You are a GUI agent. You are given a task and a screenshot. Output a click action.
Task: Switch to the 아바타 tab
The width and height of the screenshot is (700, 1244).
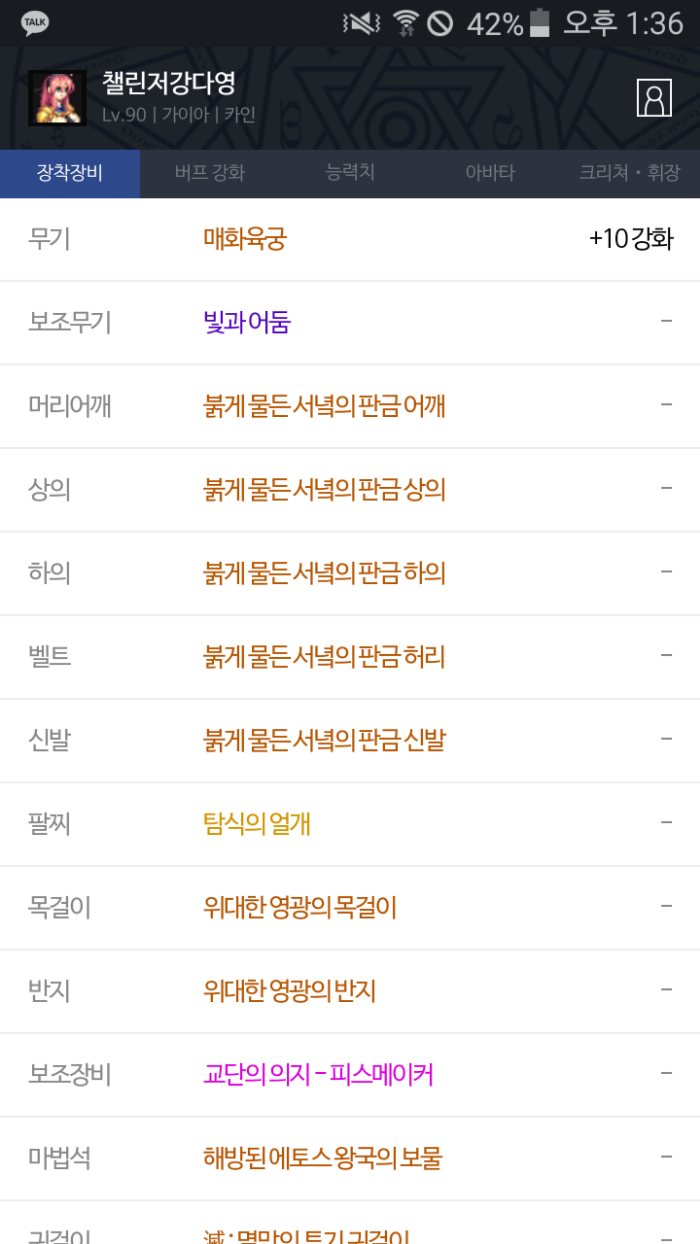(x=490, y=173)
